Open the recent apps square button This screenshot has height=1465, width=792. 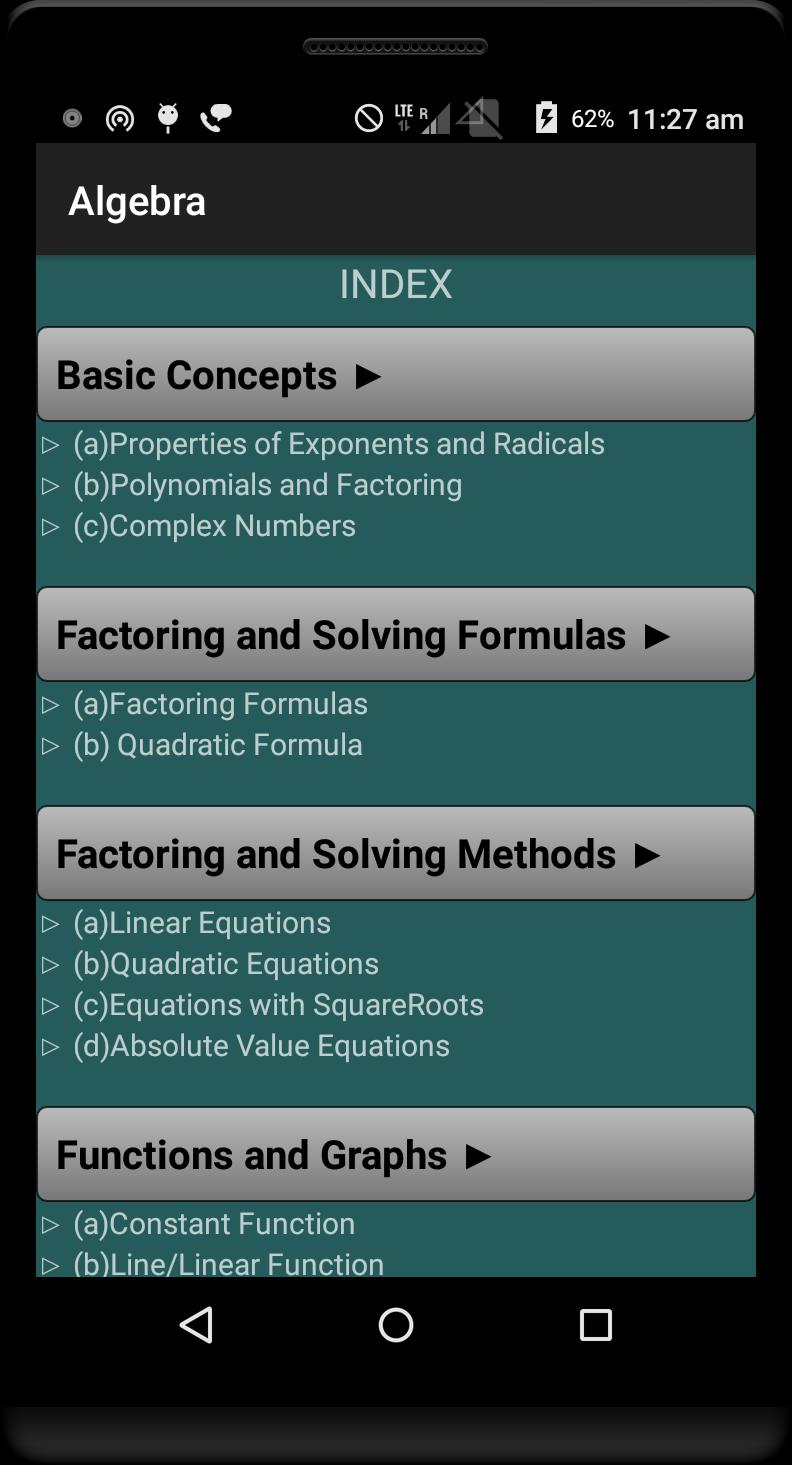point(594,1325)
